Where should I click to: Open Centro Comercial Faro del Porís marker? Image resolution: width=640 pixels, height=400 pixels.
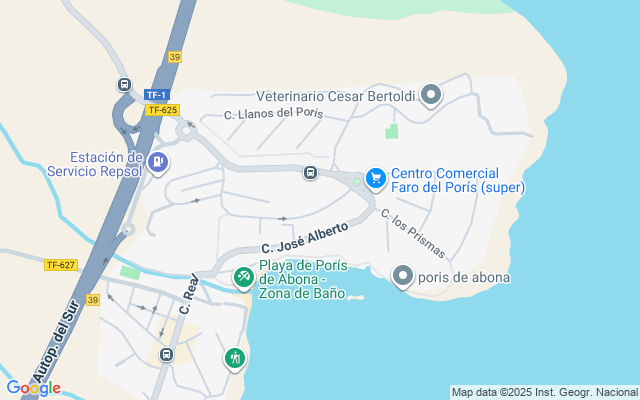[x=376, y=178]
